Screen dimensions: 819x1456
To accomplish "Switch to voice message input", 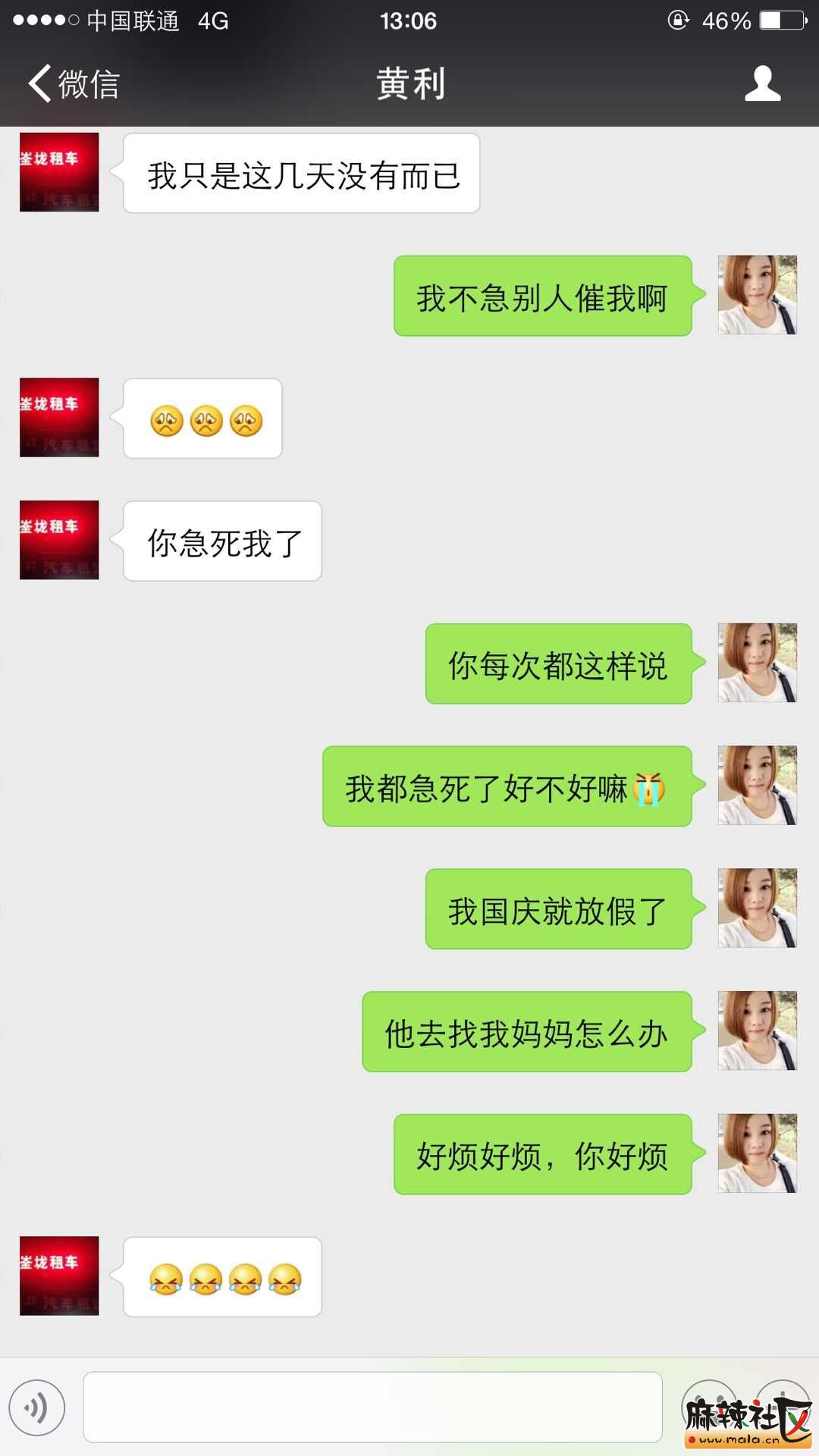I will point(36,1407).
